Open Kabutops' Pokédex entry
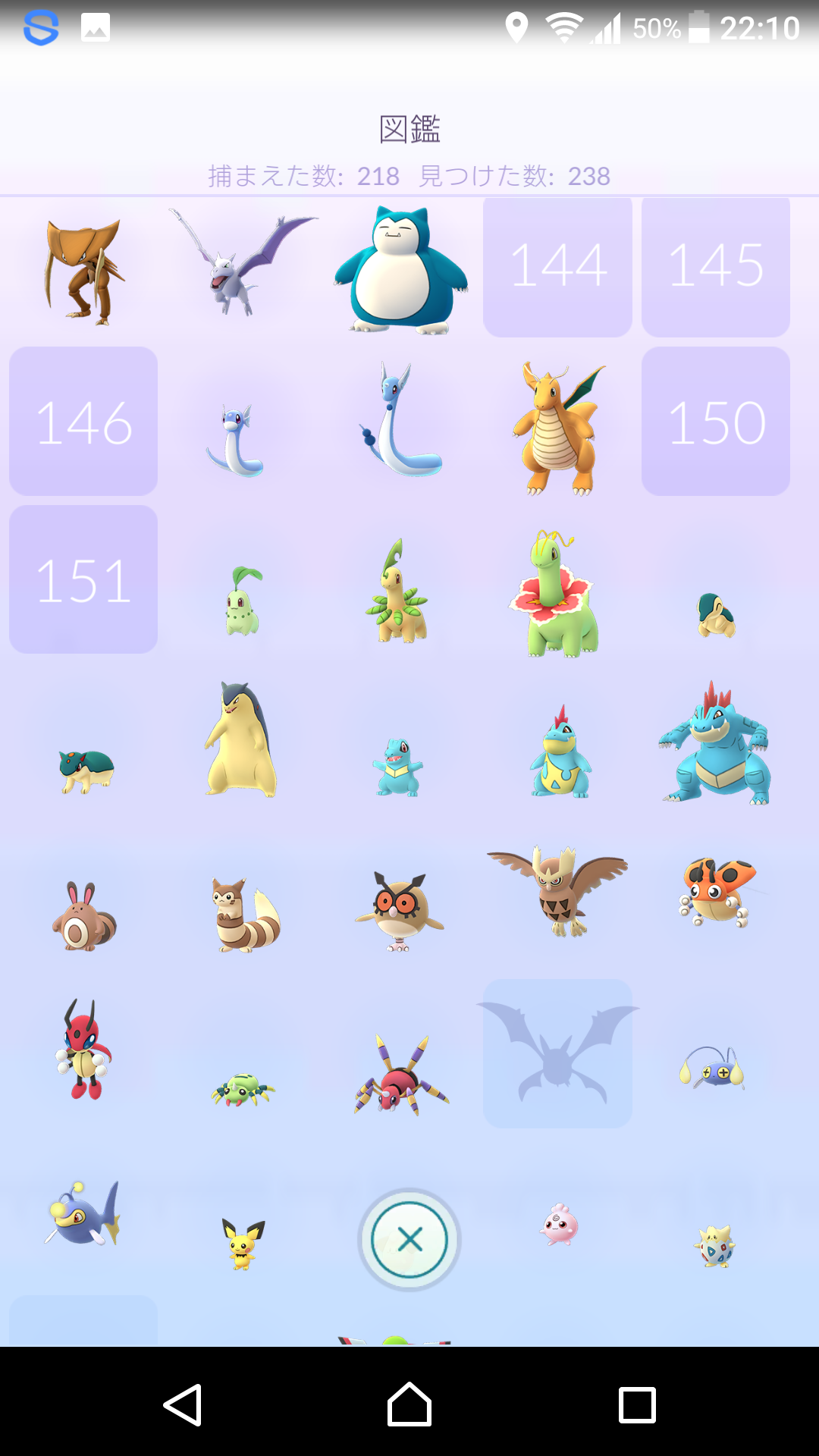 click(83, 271)
